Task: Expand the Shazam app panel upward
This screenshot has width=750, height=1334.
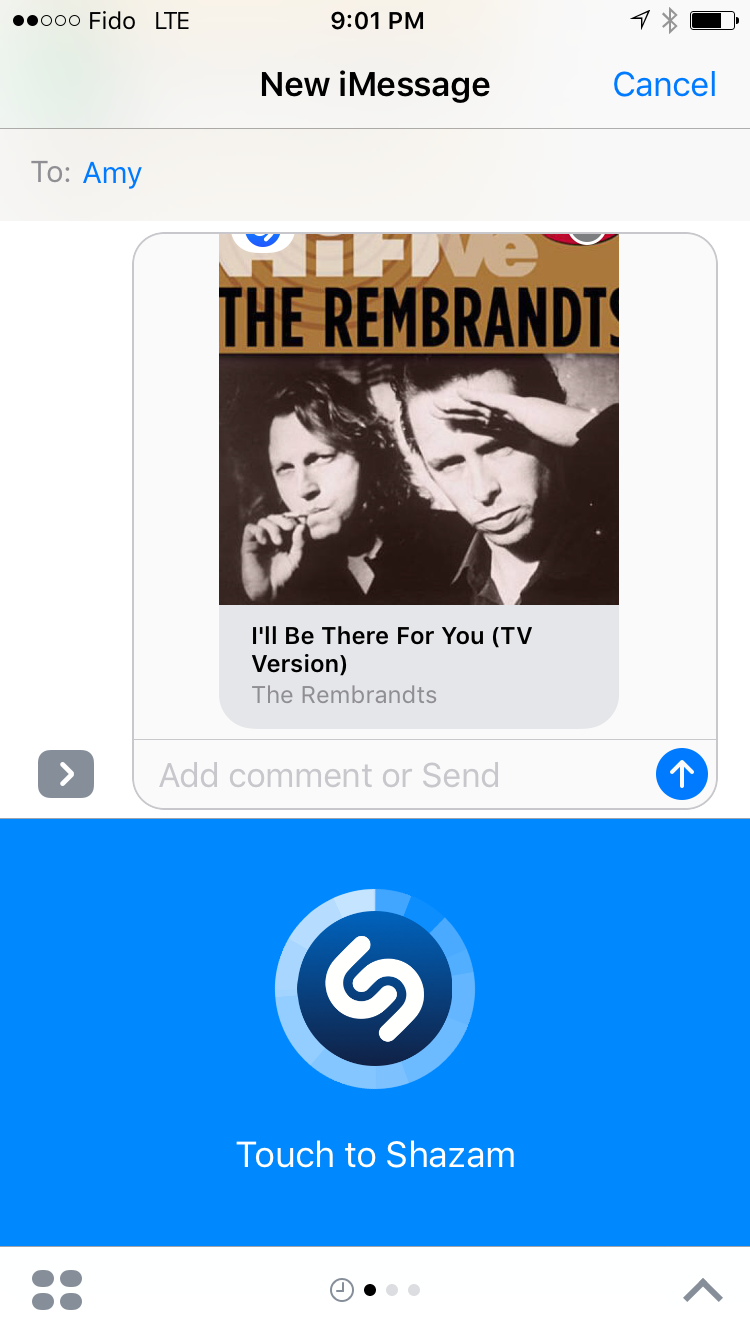Action: [702, 1290]
